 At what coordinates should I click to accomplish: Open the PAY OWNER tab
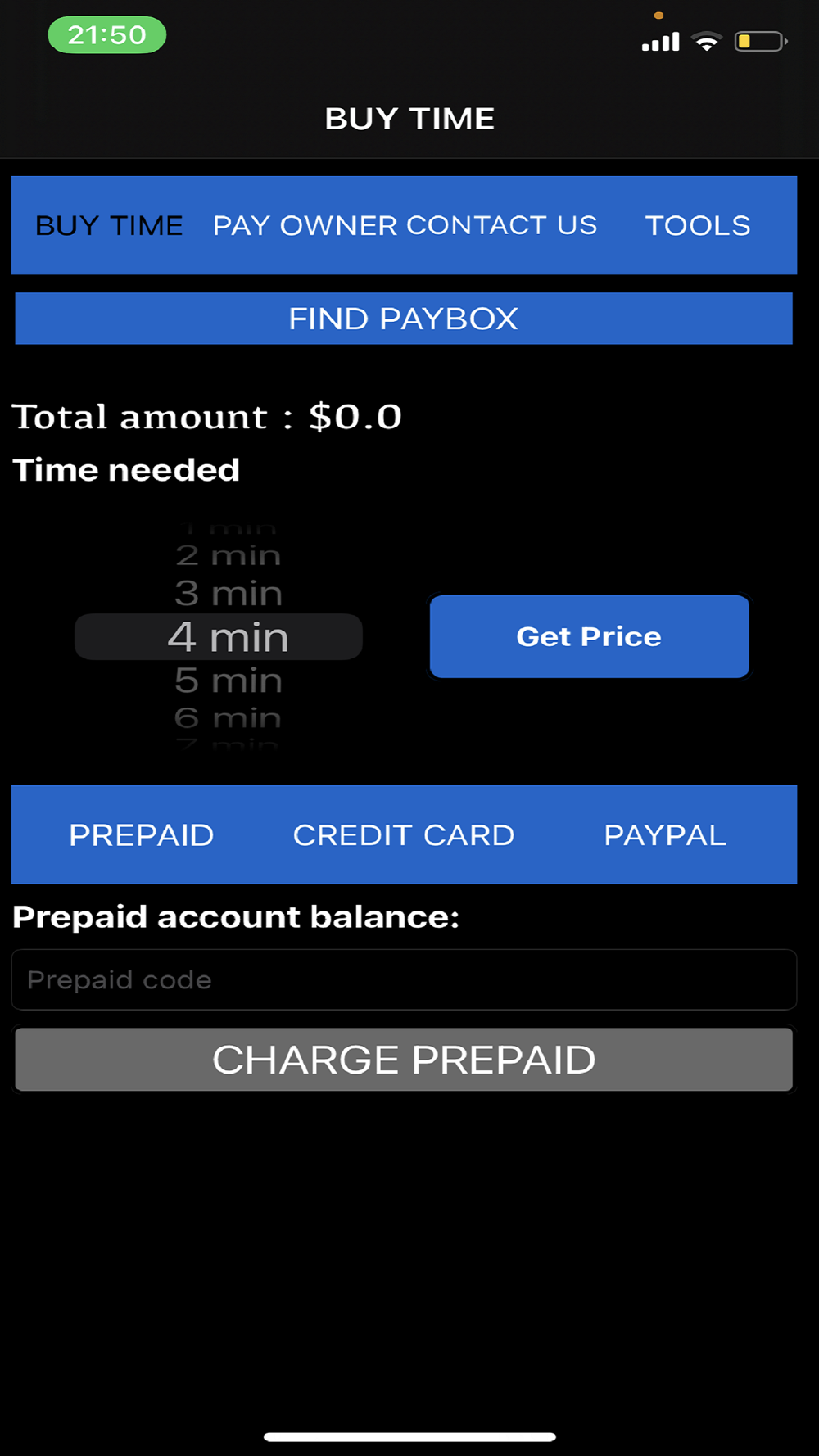306,225
